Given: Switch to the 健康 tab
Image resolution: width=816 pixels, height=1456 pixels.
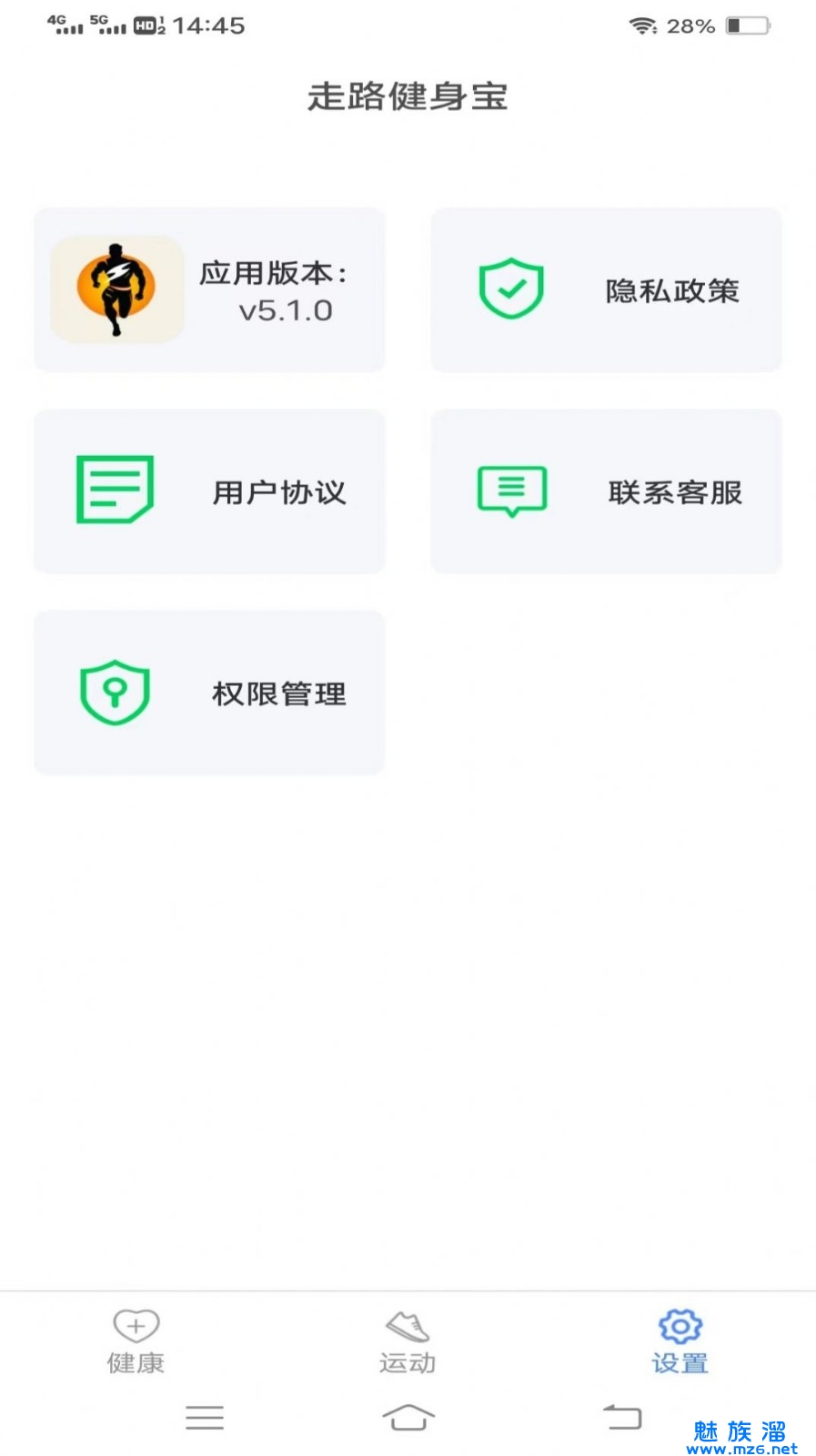Looking at the screenshot, I should (136, 1341).
